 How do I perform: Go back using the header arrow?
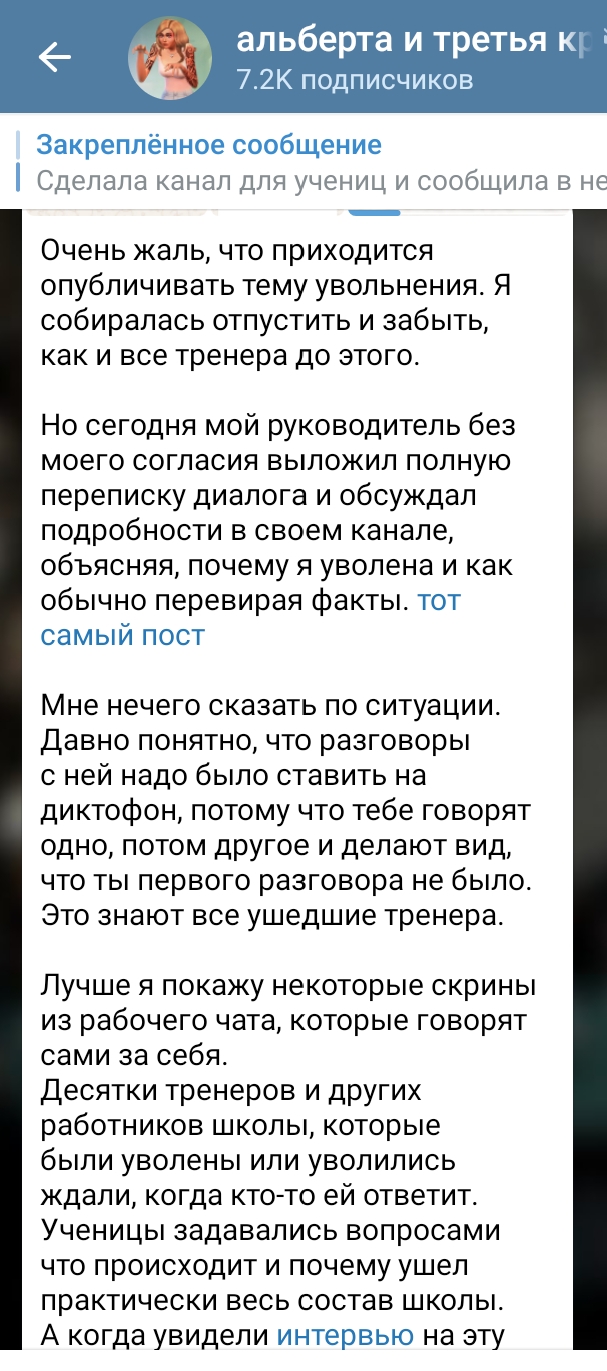[54, 58]
